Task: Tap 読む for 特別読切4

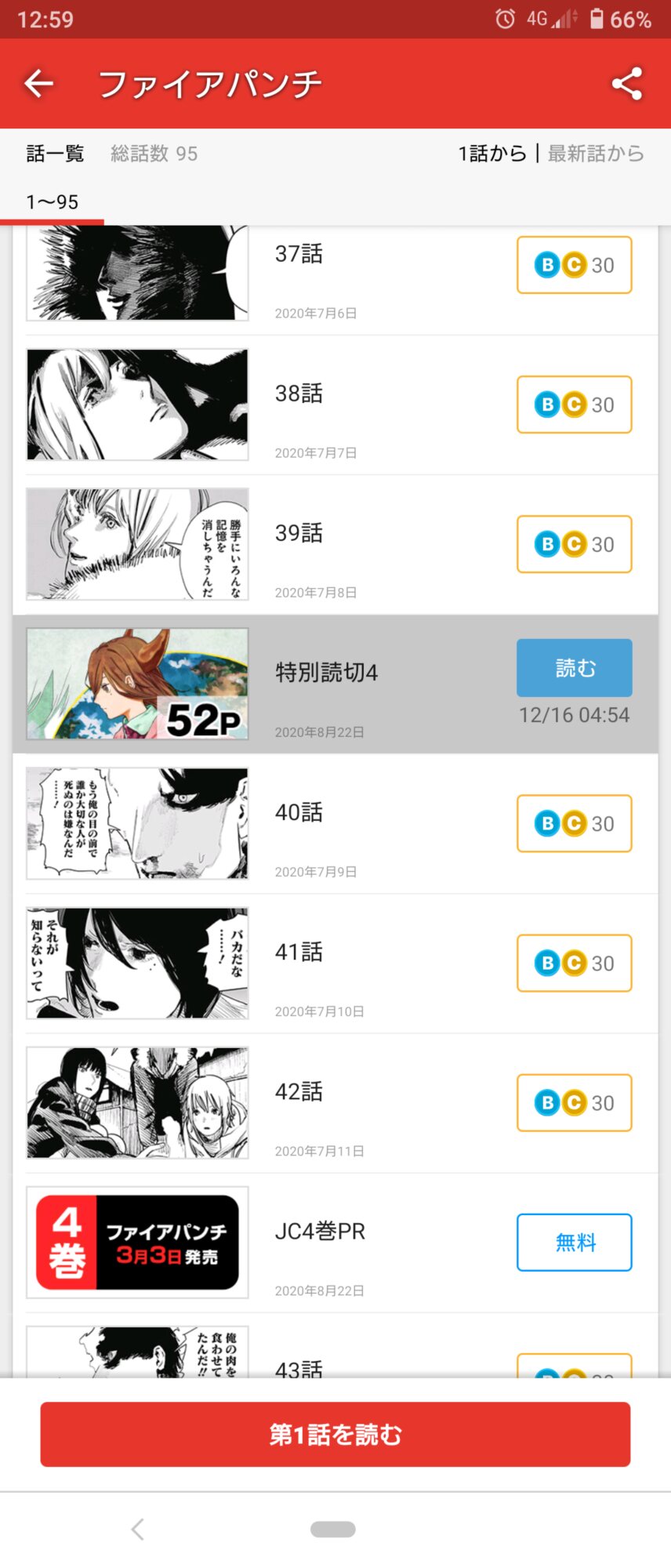Action: point(574,668)
